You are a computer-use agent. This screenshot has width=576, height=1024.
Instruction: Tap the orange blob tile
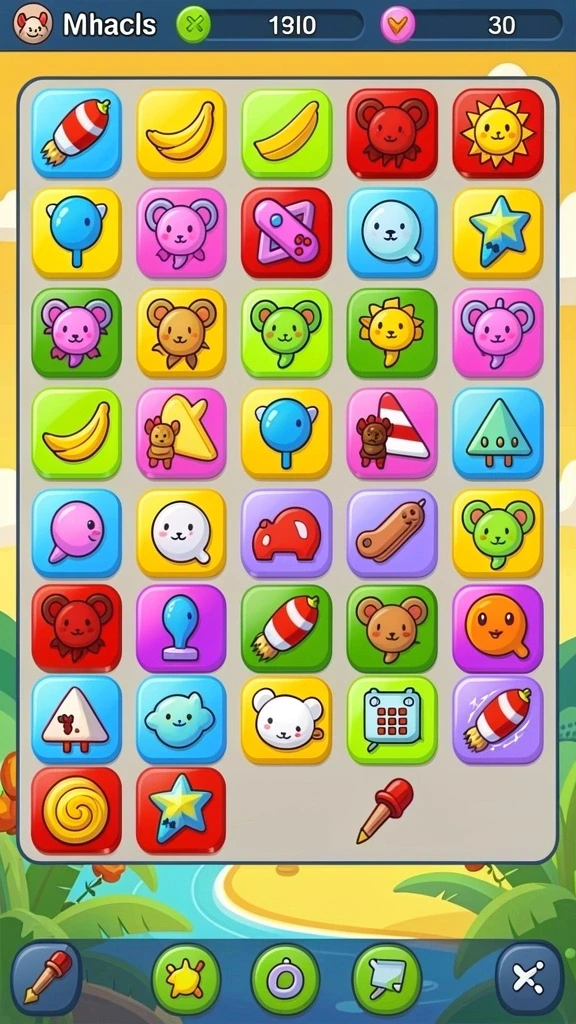(498, 628)
